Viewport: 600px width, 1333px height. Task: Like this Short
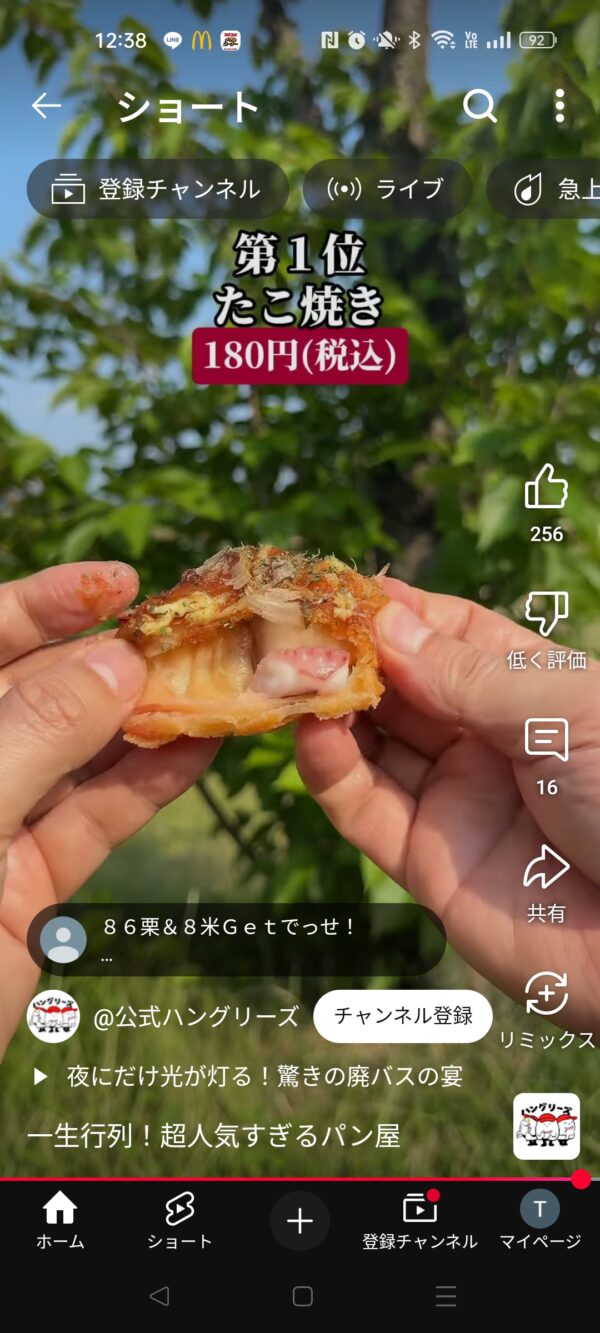(546, 489)
